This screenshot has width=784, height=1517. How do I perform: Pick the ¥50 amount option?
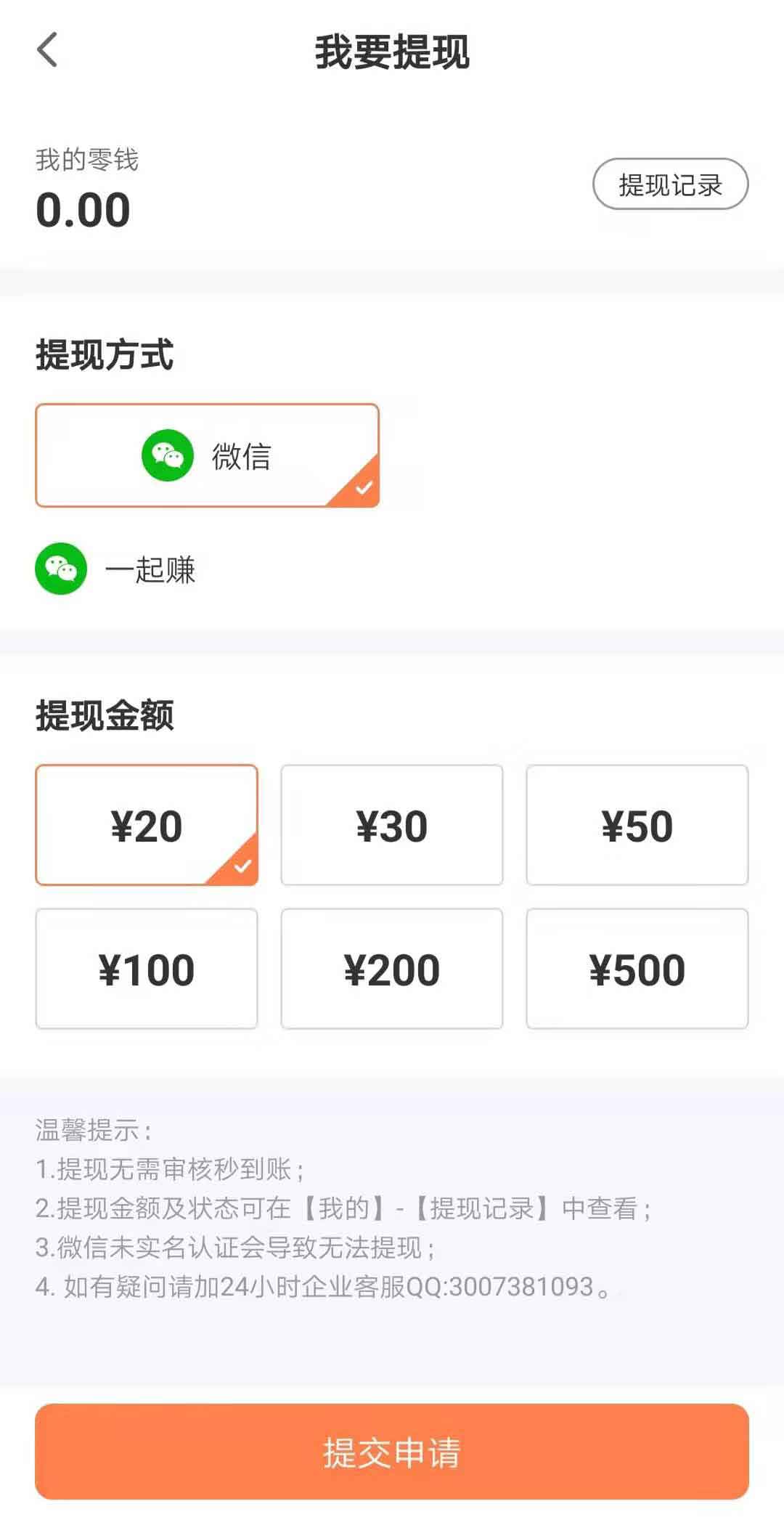coord(637,825)
